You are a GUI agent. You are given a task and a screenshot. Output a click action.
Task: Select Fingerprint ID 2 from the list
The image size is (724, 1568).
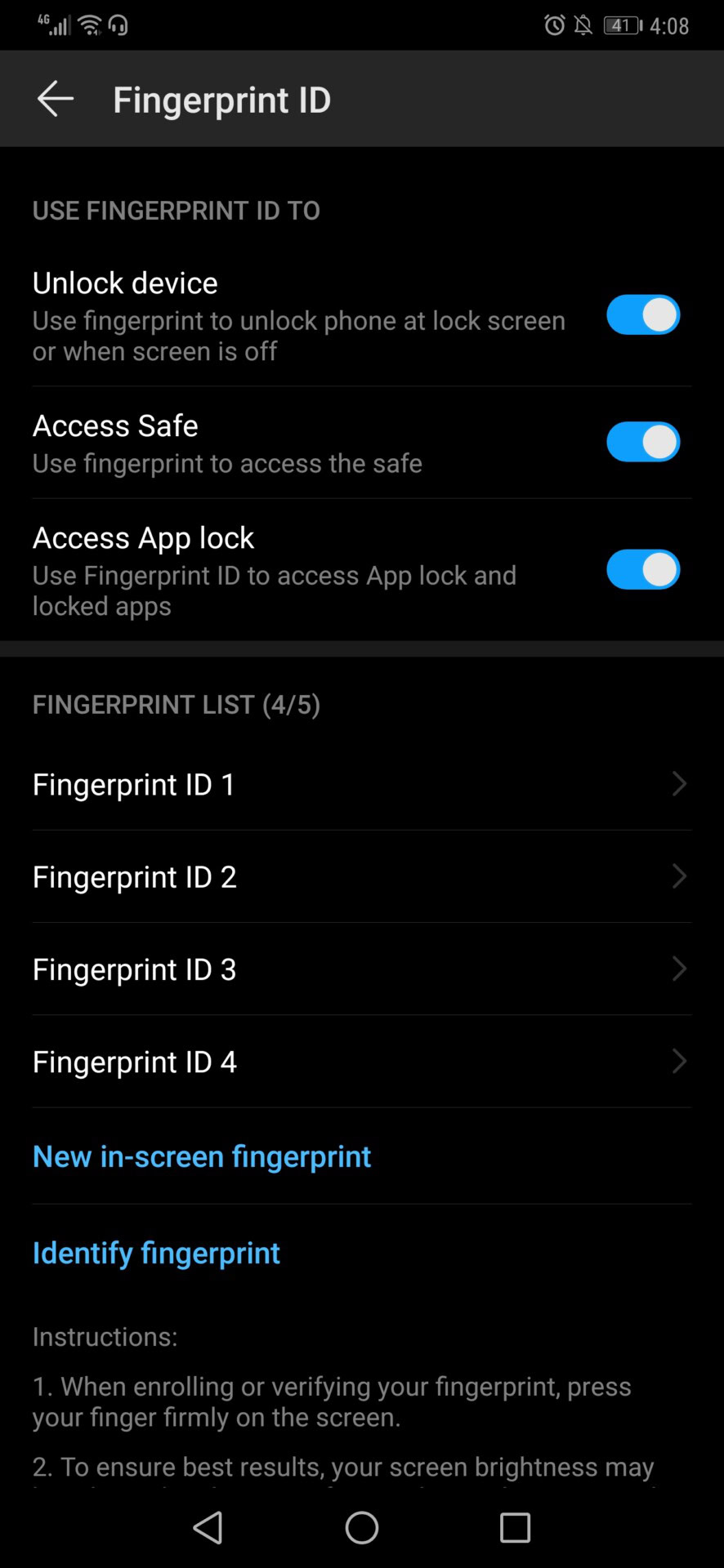point(361,876)
